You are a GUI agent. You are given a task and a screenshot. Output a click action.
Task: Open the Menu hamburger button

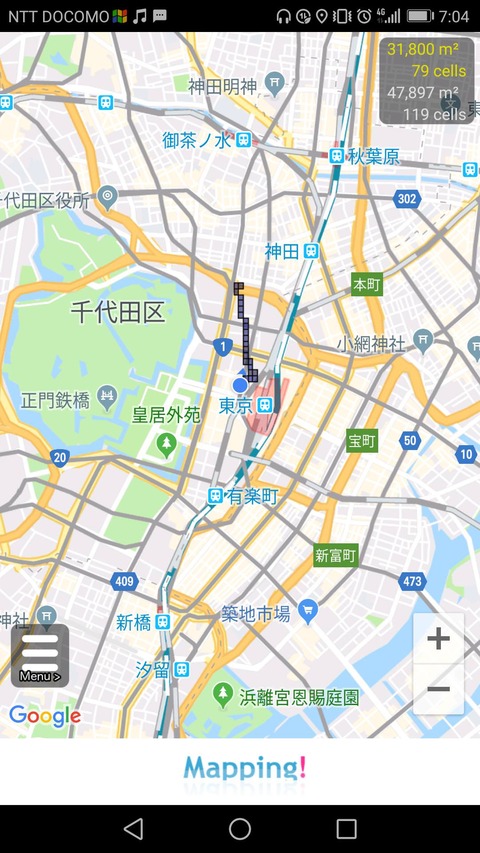40,655
